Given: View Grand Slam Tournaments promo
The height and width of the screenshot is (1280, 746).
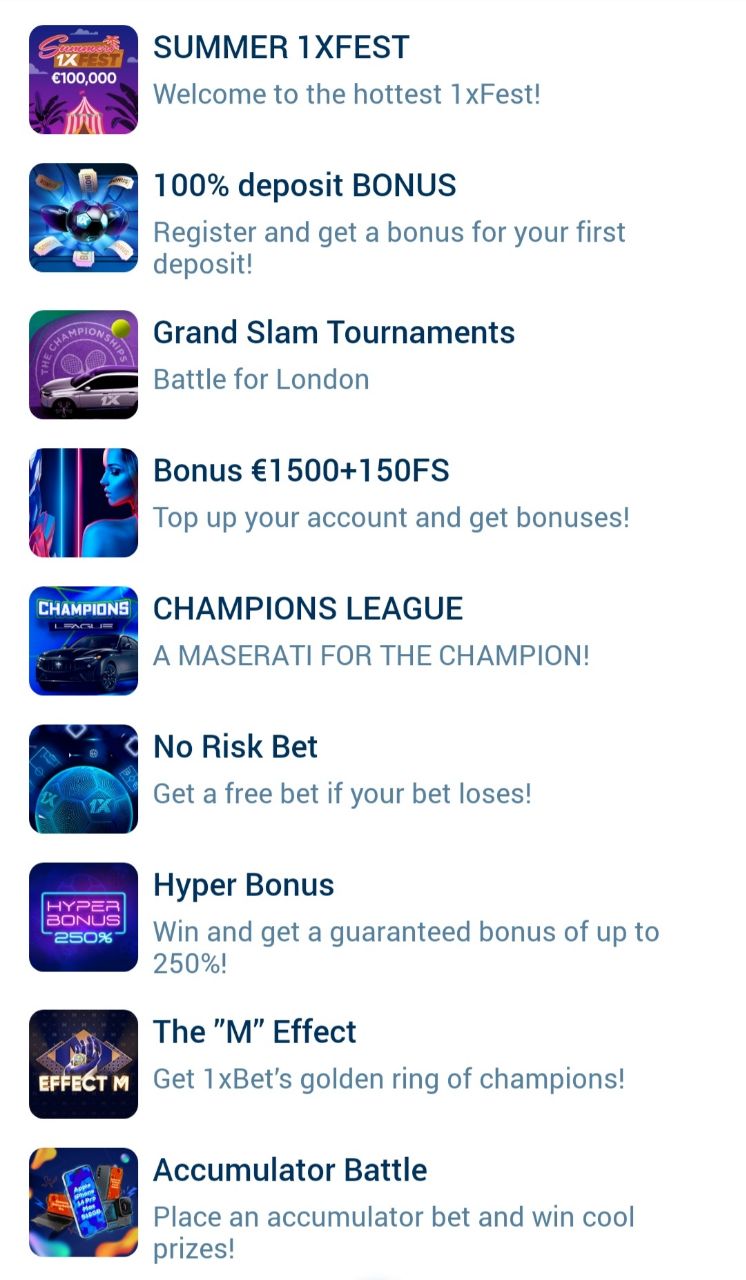Looking at the screenshot, I should tap(333, 333).
